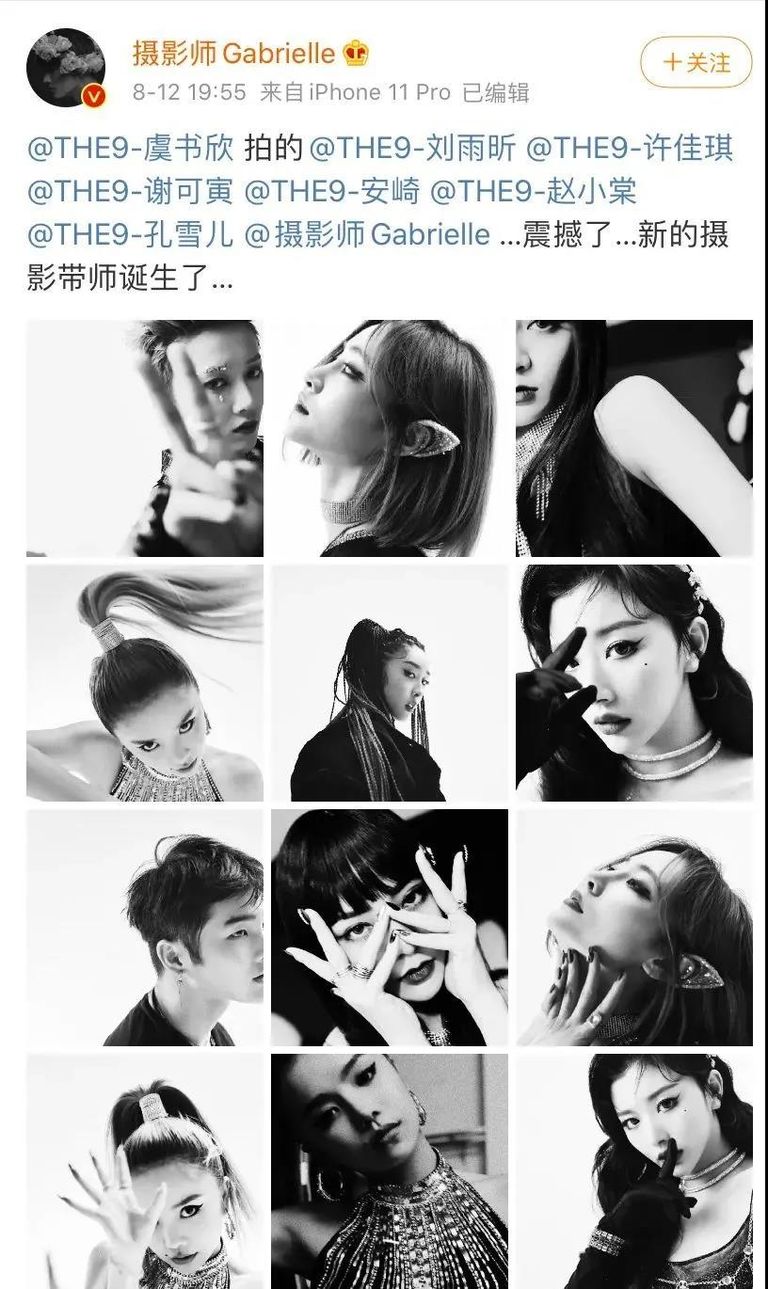
Task: View the @THE9-孔雪儿 mention
Action: point(130,235)
